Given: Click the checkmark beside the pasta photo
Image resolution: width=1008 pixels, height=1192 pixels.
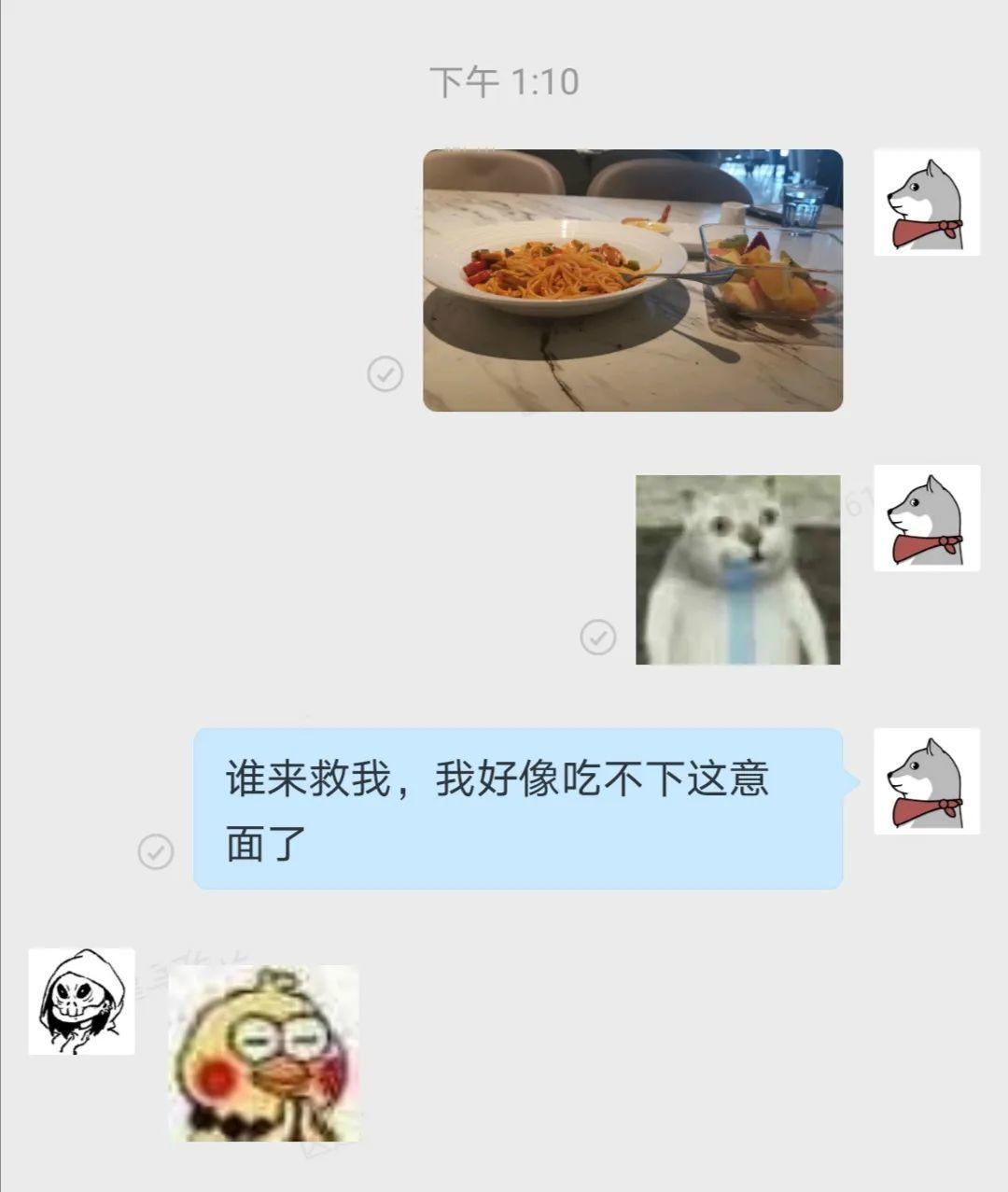Looking at the screenshot, I should [385, 373].
